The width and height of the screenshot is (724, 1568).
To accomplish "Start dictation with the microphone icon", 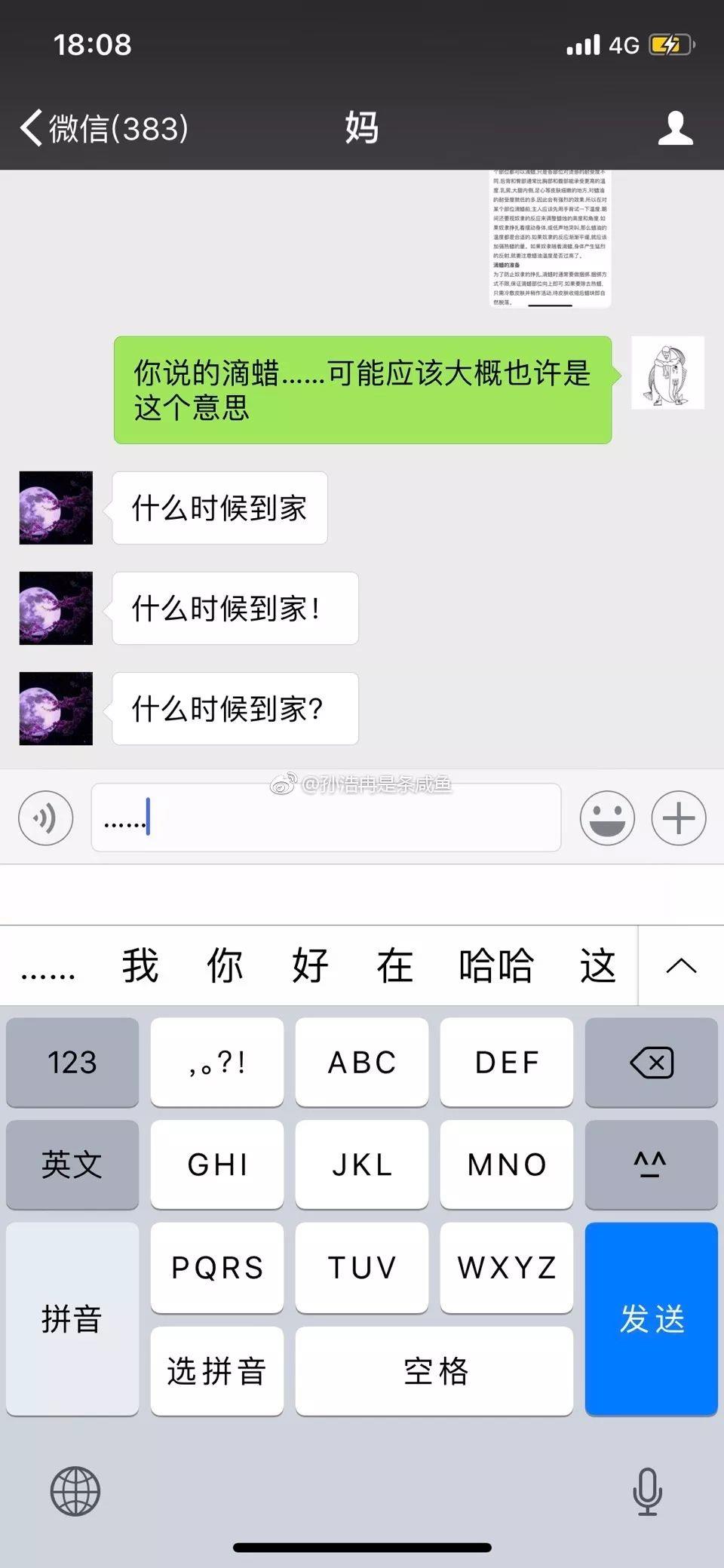I will click(647, 1491).
